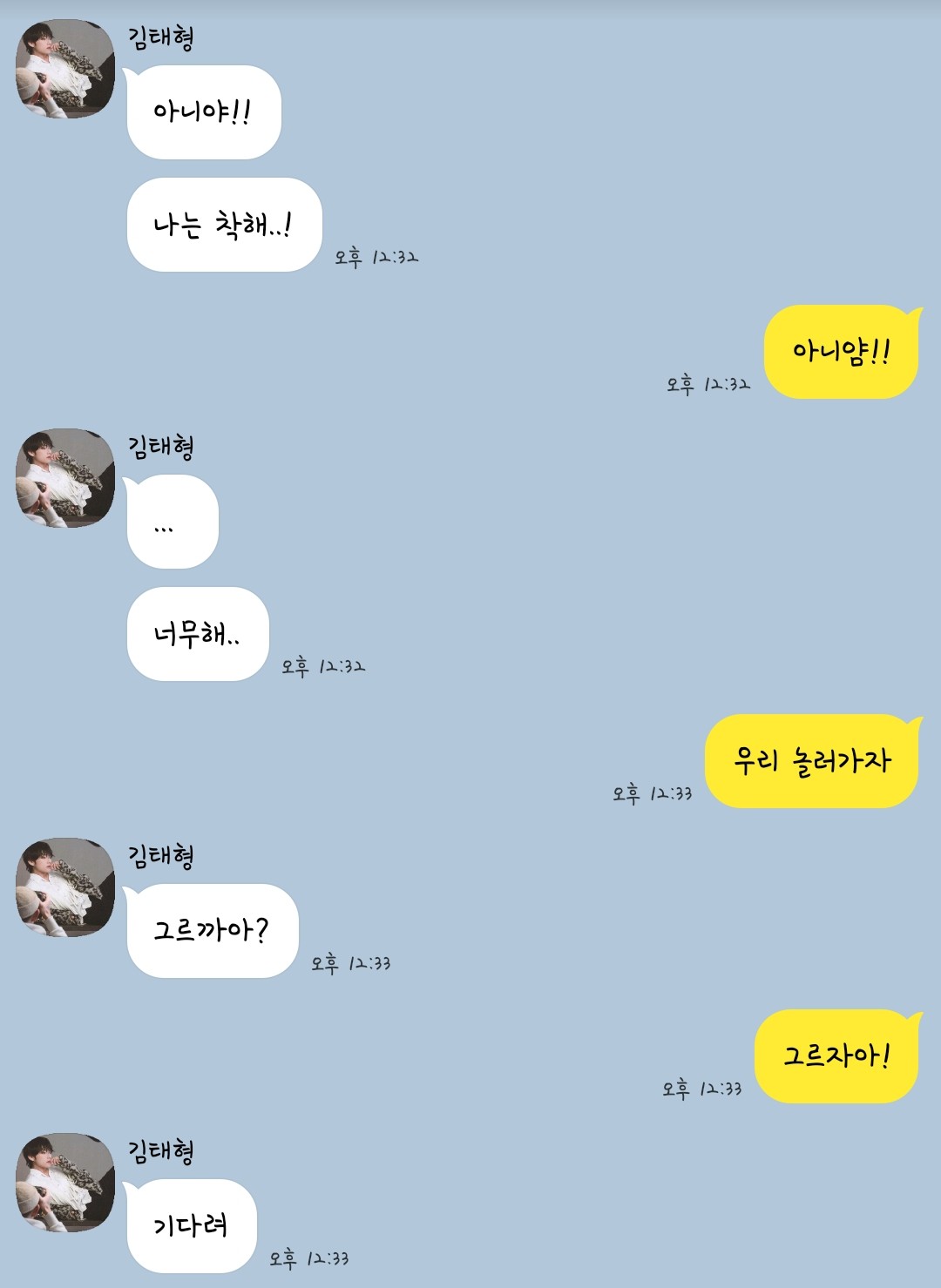Tap 김태형's avatar beside the ... bubble
Screen dimensions: 941x1288
tap(65, 478)
